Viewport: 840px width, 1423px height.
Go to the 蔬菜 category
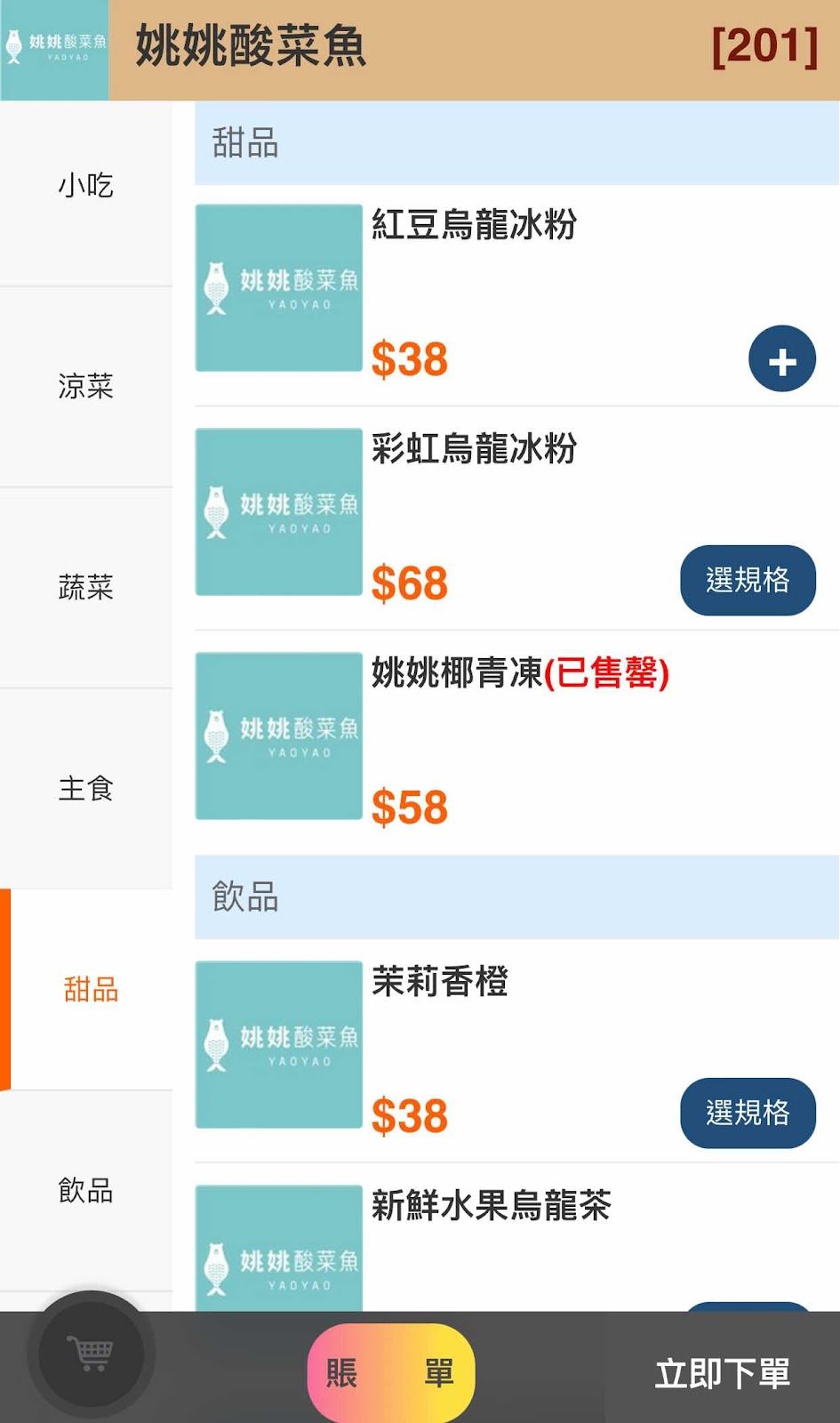(86, 588)
